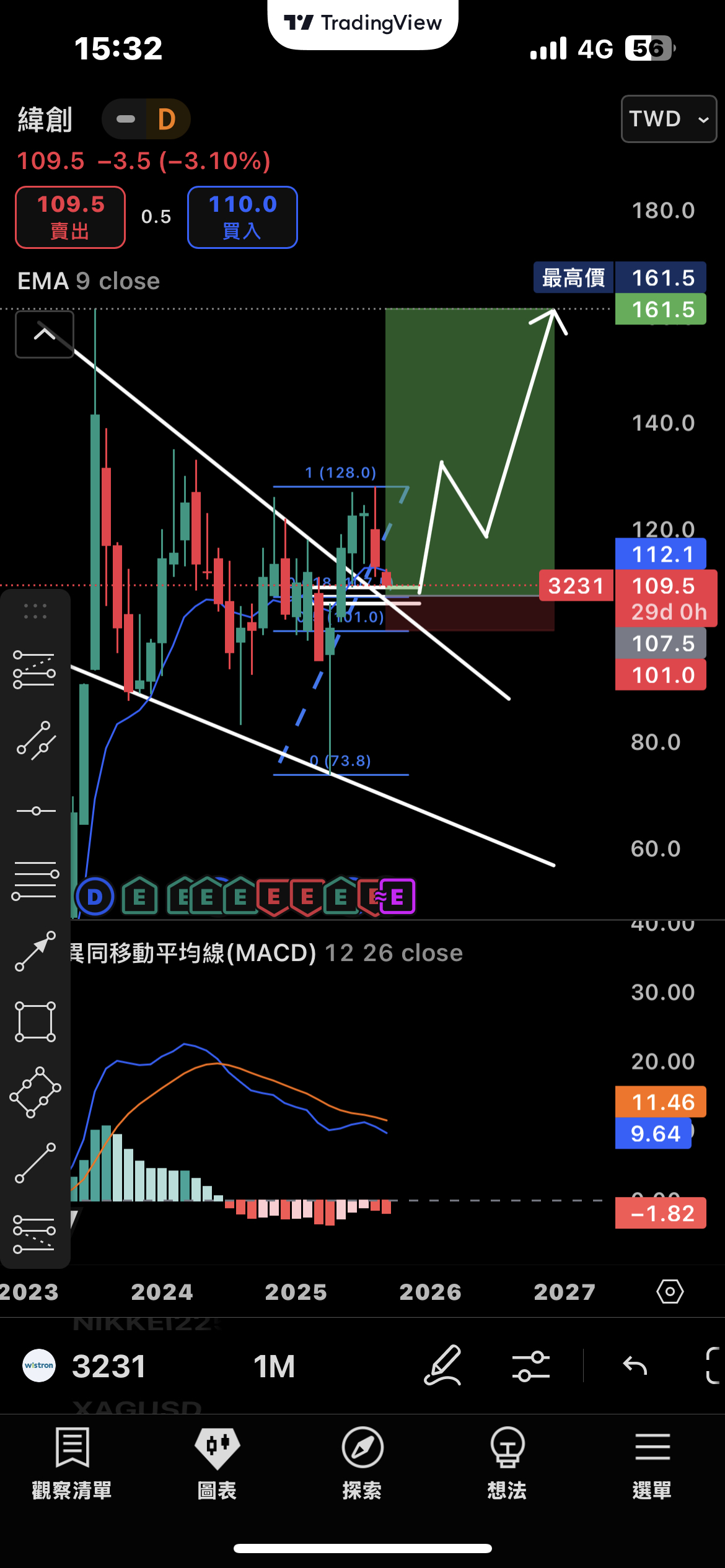This screenshot has width=725, height=1568.
Task: Switch to the 想法 ideas tab
Action: click(507, 1463)
